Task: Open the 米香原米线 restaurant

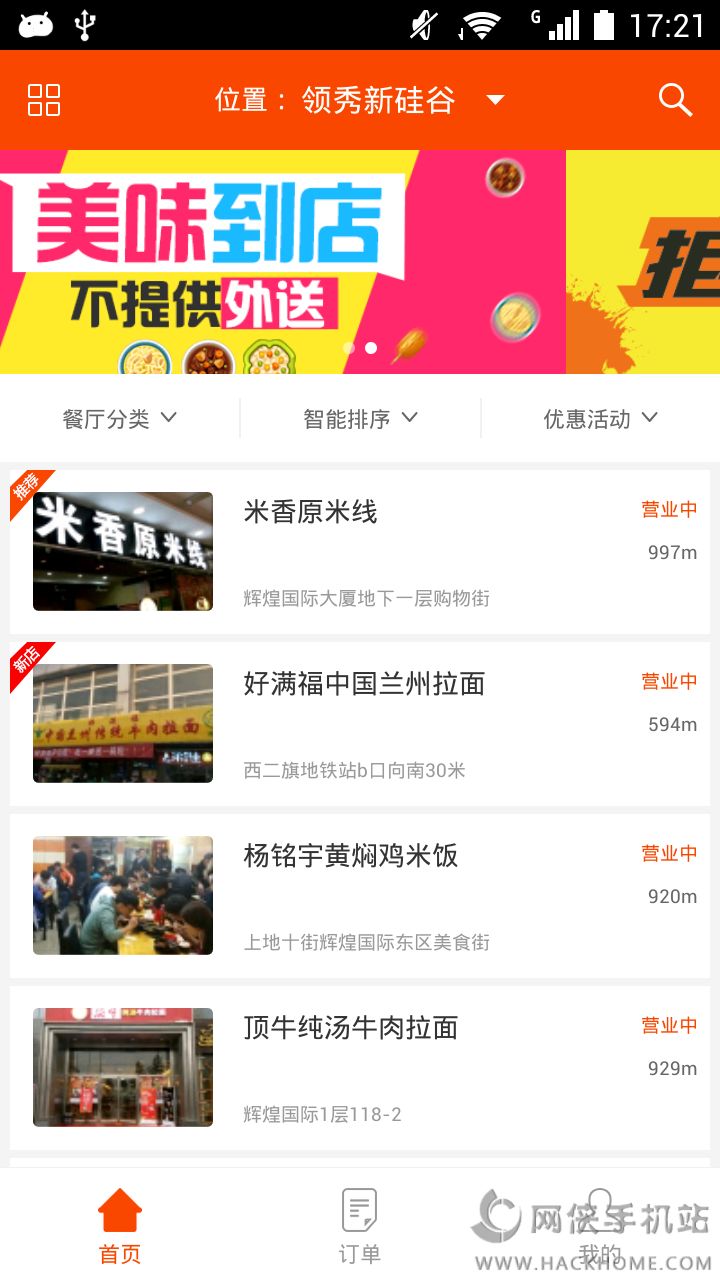Action: (360, 552)
